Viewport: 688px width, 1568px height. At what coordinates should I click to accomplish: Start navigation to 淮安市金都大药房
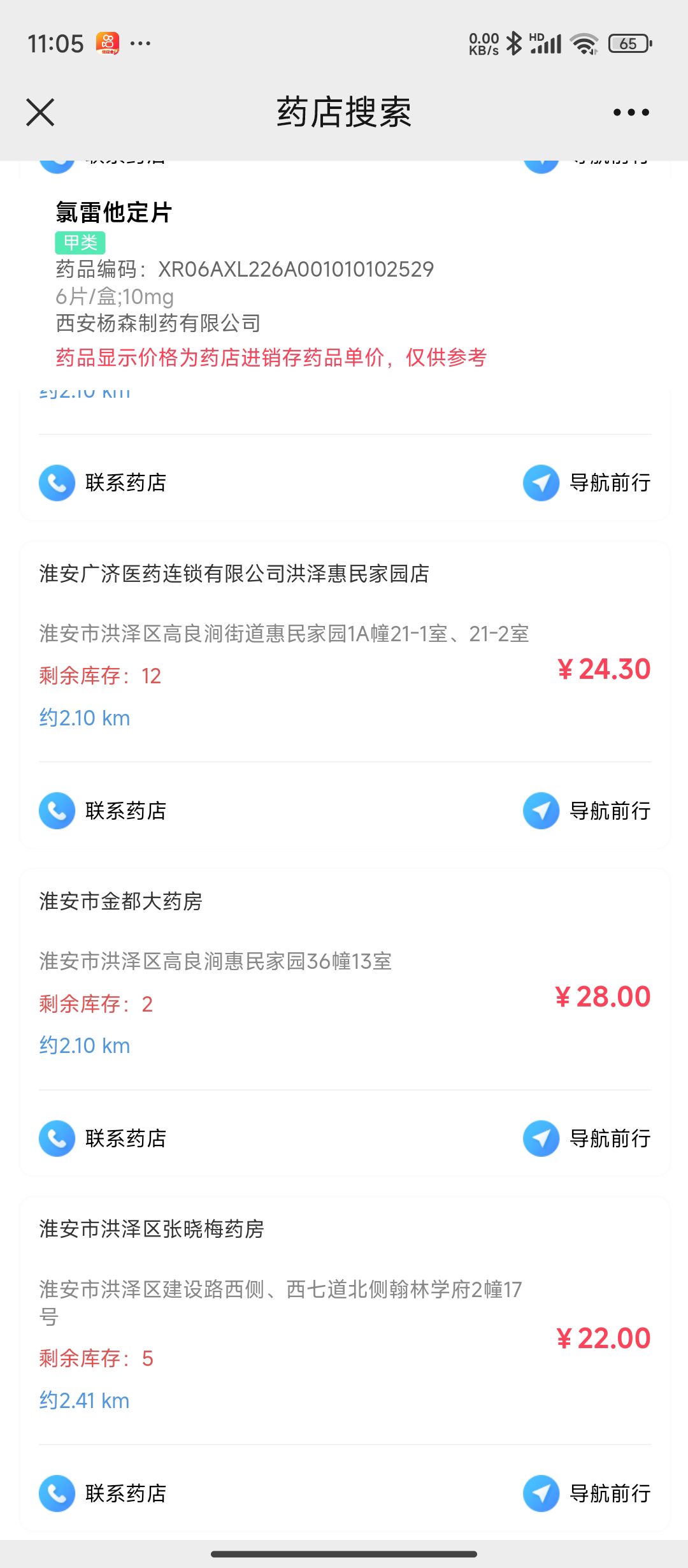pyautogui.click(x=587, y=1138)
